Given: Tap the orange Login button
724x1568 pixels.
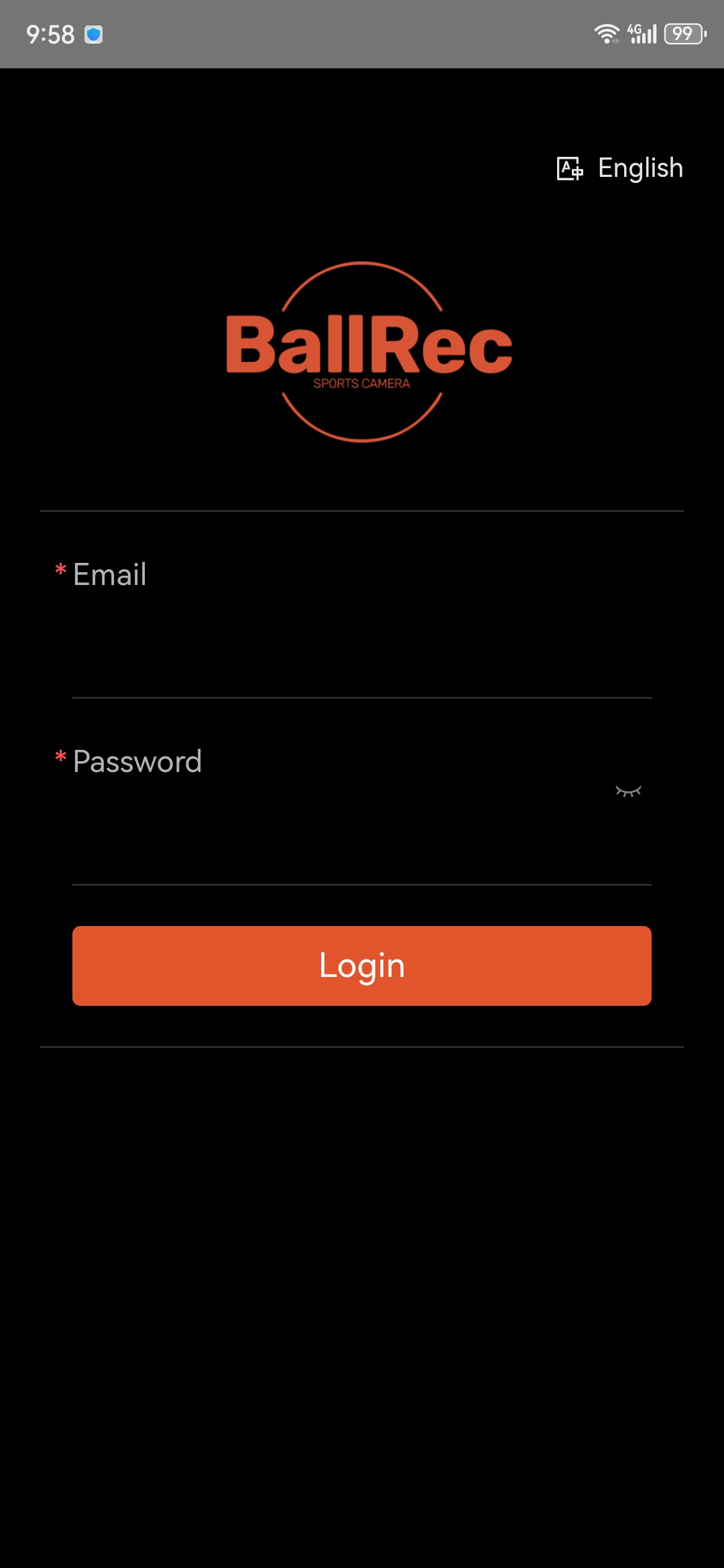Looking at the screenshot, I should 362,966.
